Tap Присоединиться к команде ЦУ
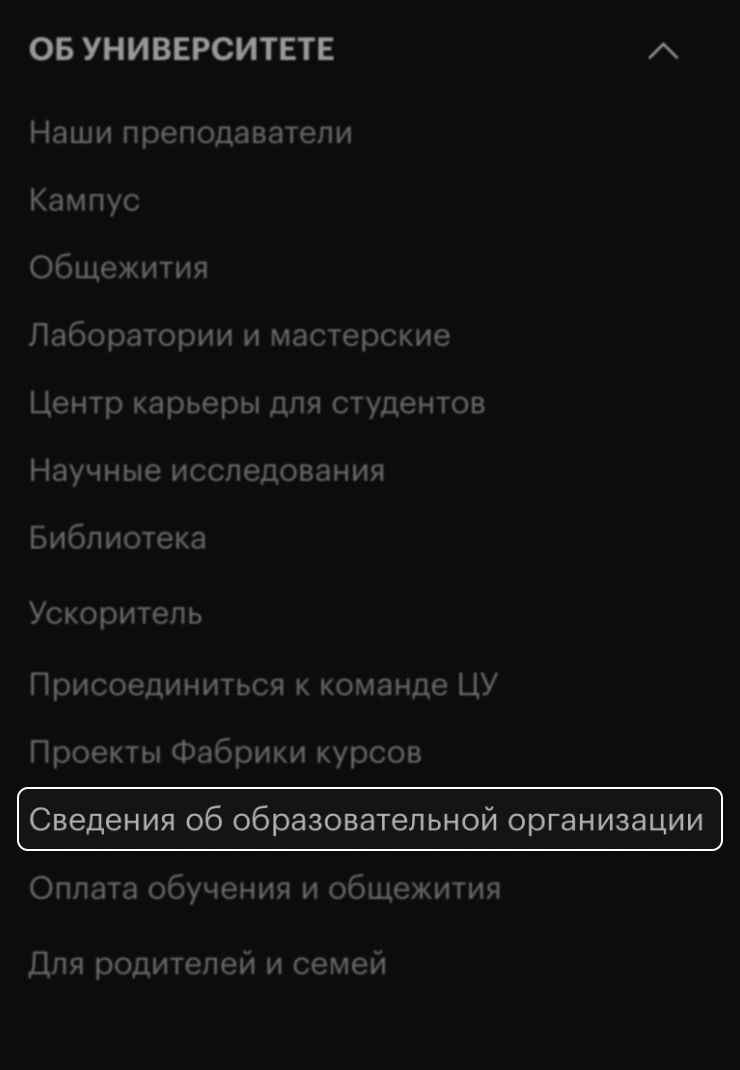This screenshot has width=740, height=1070. pyautogui.click(x=263, y=685)
